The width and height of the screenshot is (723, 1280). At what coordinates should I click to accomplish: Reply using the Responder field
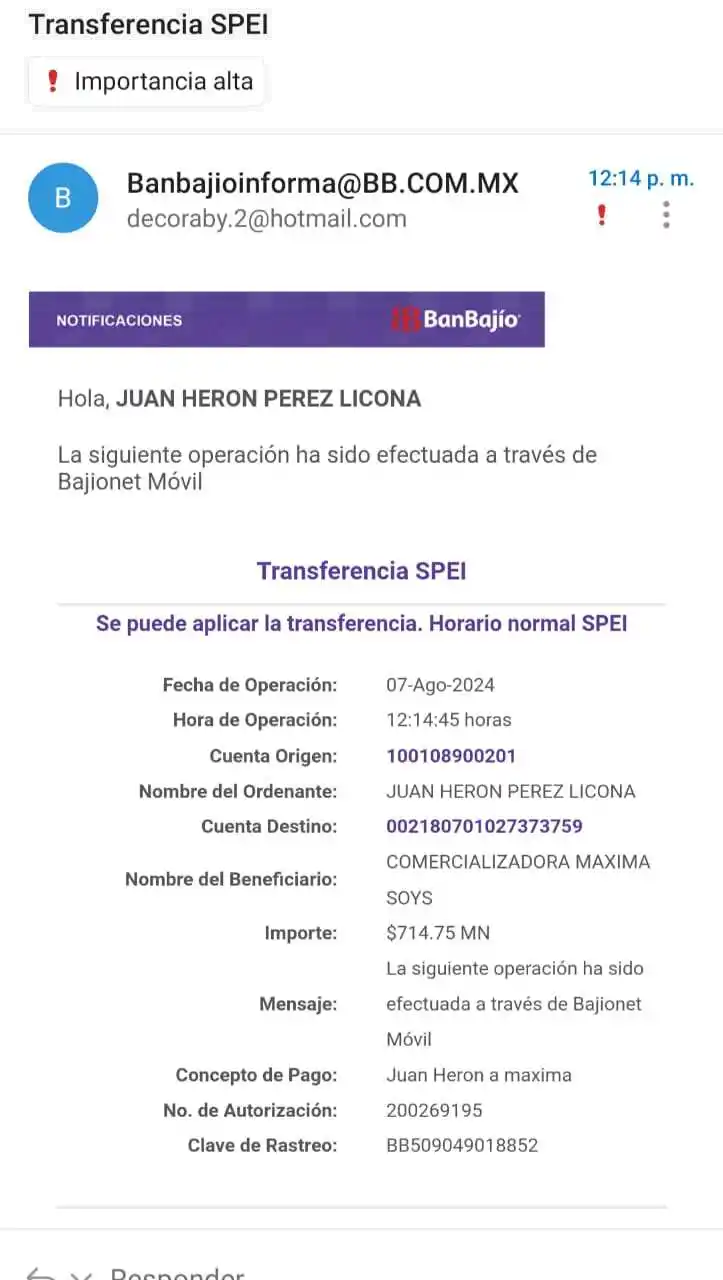click(x=176, y=1272)
